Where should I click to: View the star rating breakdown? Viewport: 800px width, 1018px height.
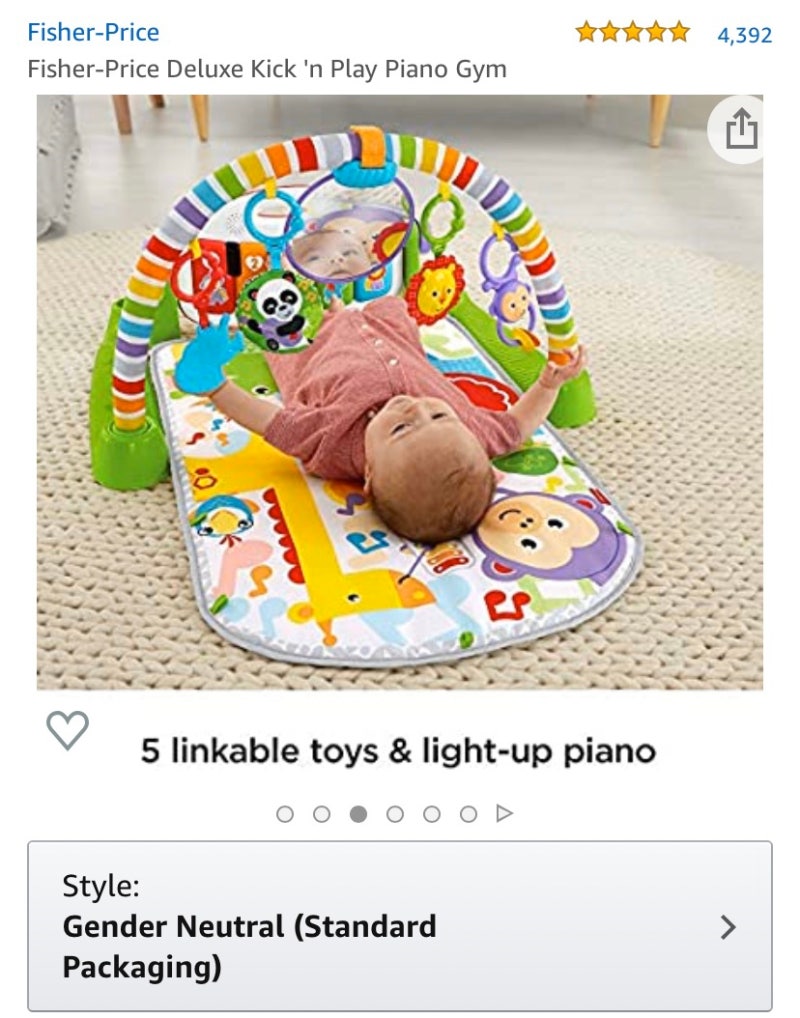[632, 33]
